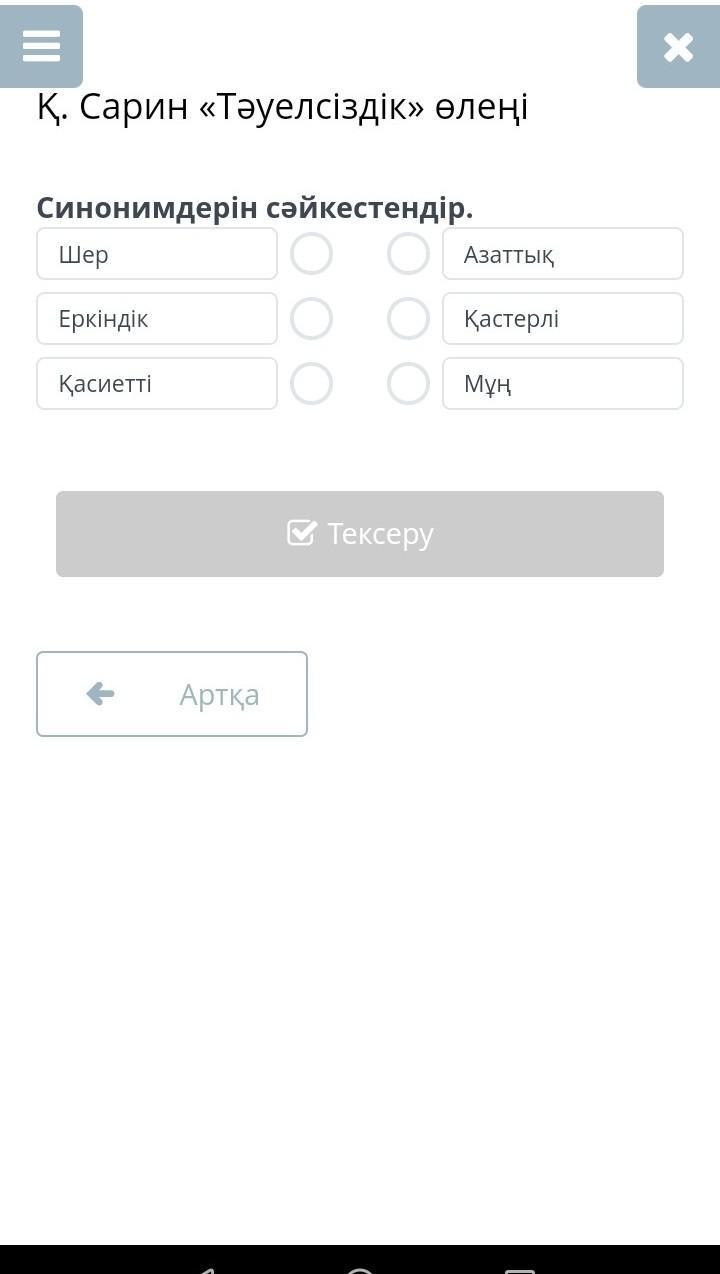Select the circle next to Азаттық
Viewport: 720px width, 1274px height.
[x=408, y=254]
